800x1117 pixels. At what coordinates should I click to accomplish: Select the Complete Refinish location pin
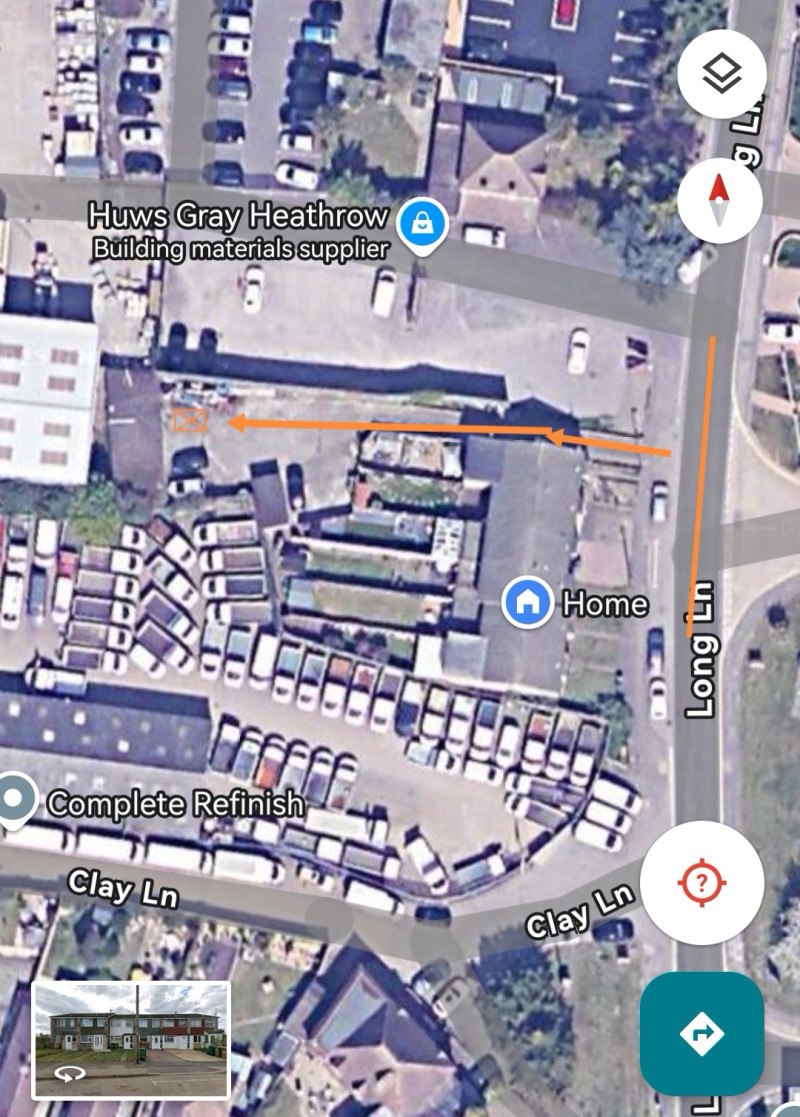coord(14,800)
